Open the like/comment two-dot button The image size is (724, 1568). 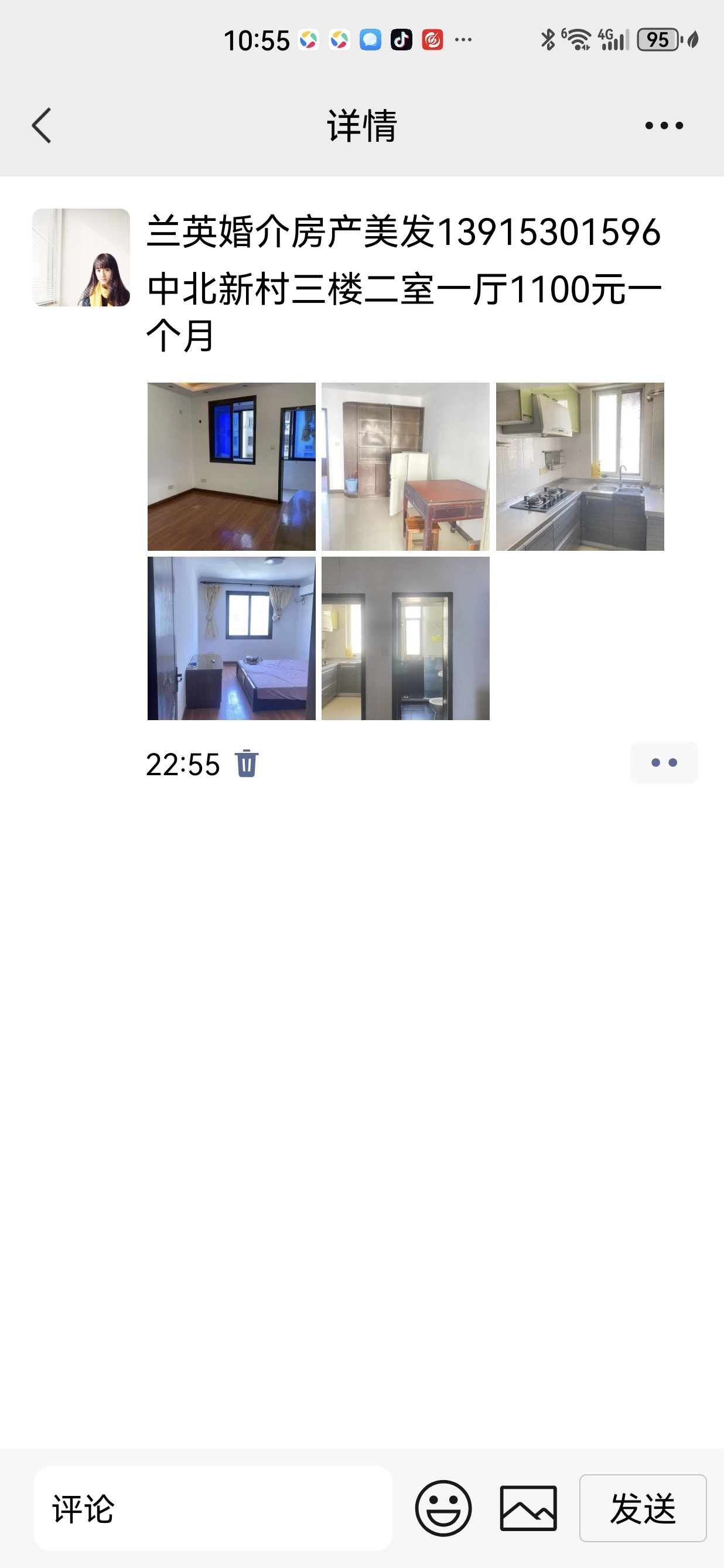point(664,763)
